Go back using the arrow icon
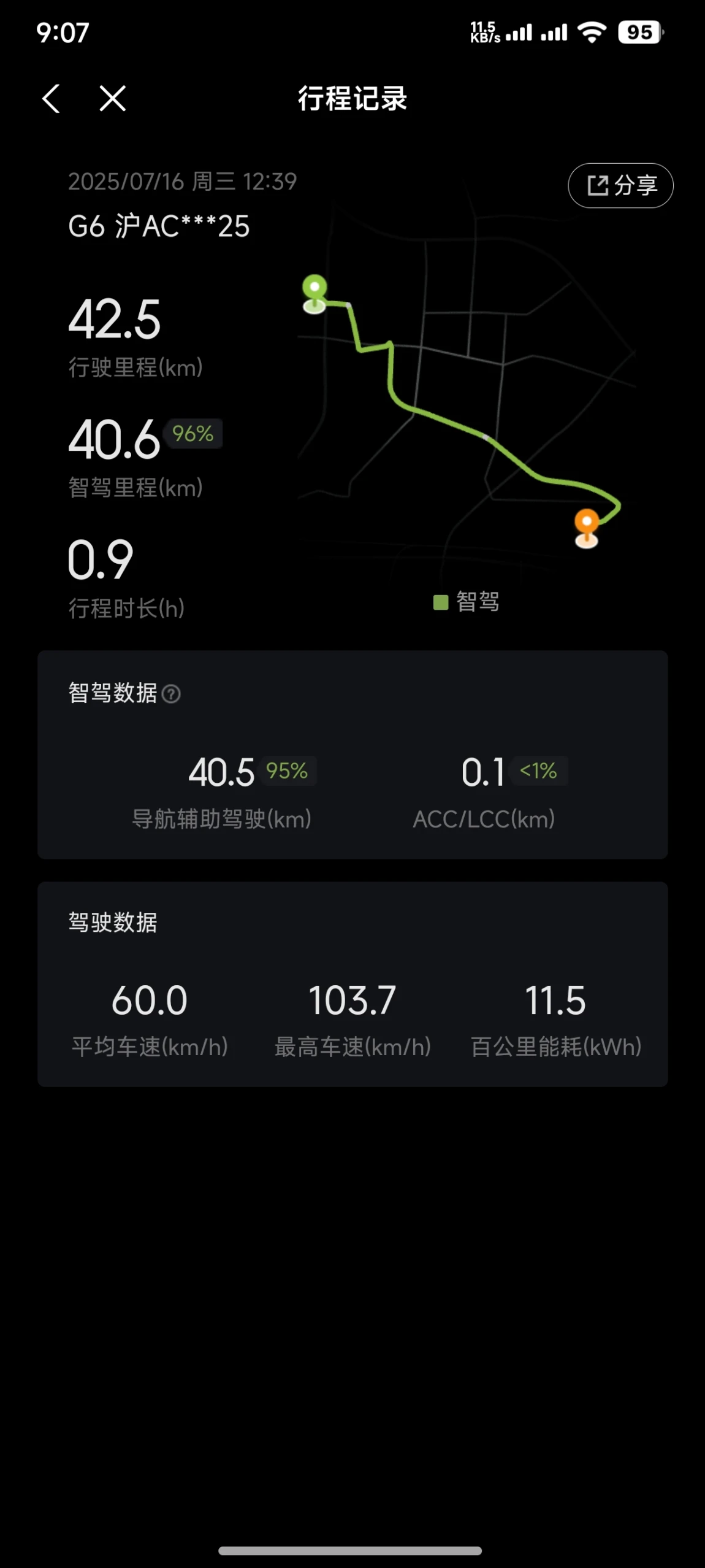705x1568 pixels. [51, 98]
